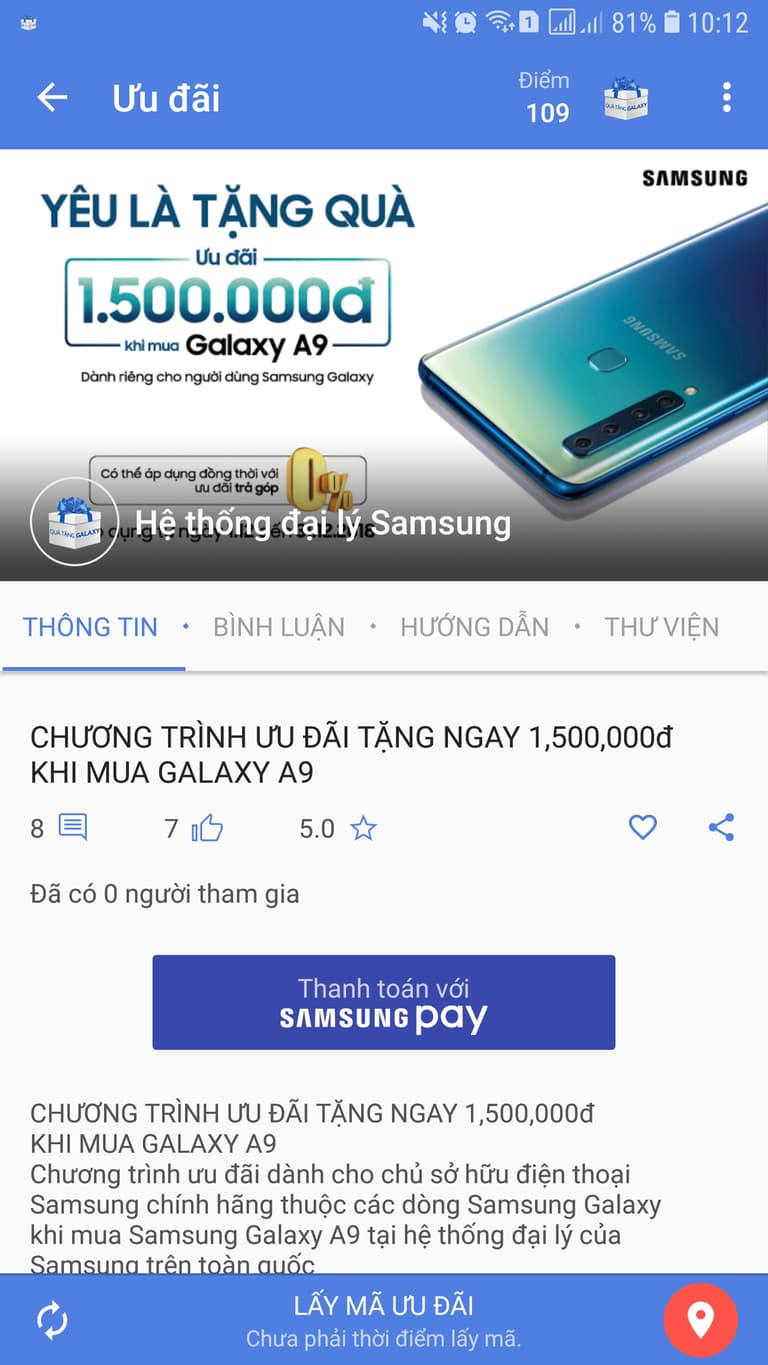Open the overflow menu
The height and width of the screenshot is (1365, 768).
coord(726,98)
